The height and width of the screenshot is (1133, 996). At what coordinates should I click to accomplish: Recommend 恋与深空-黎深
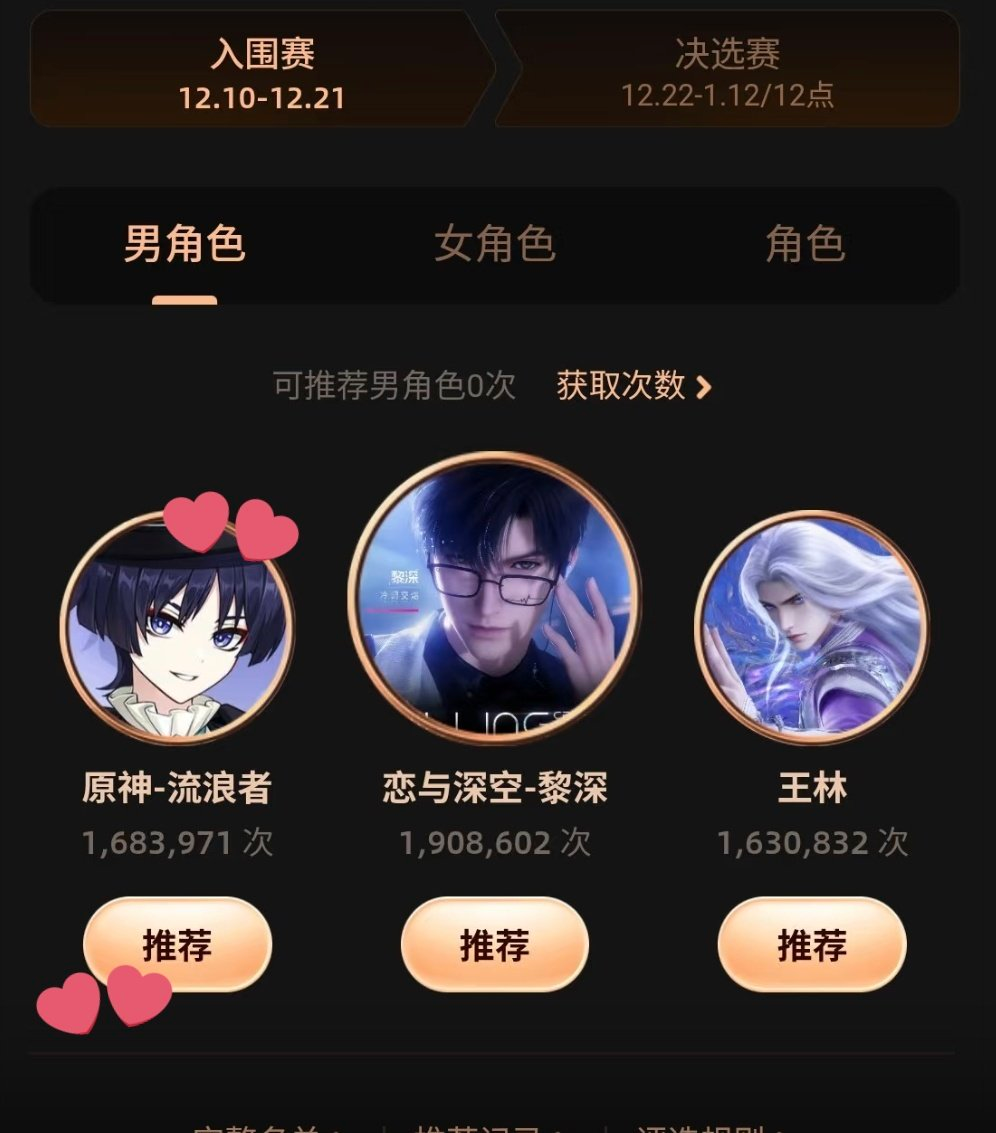click(x=494, y=944)
